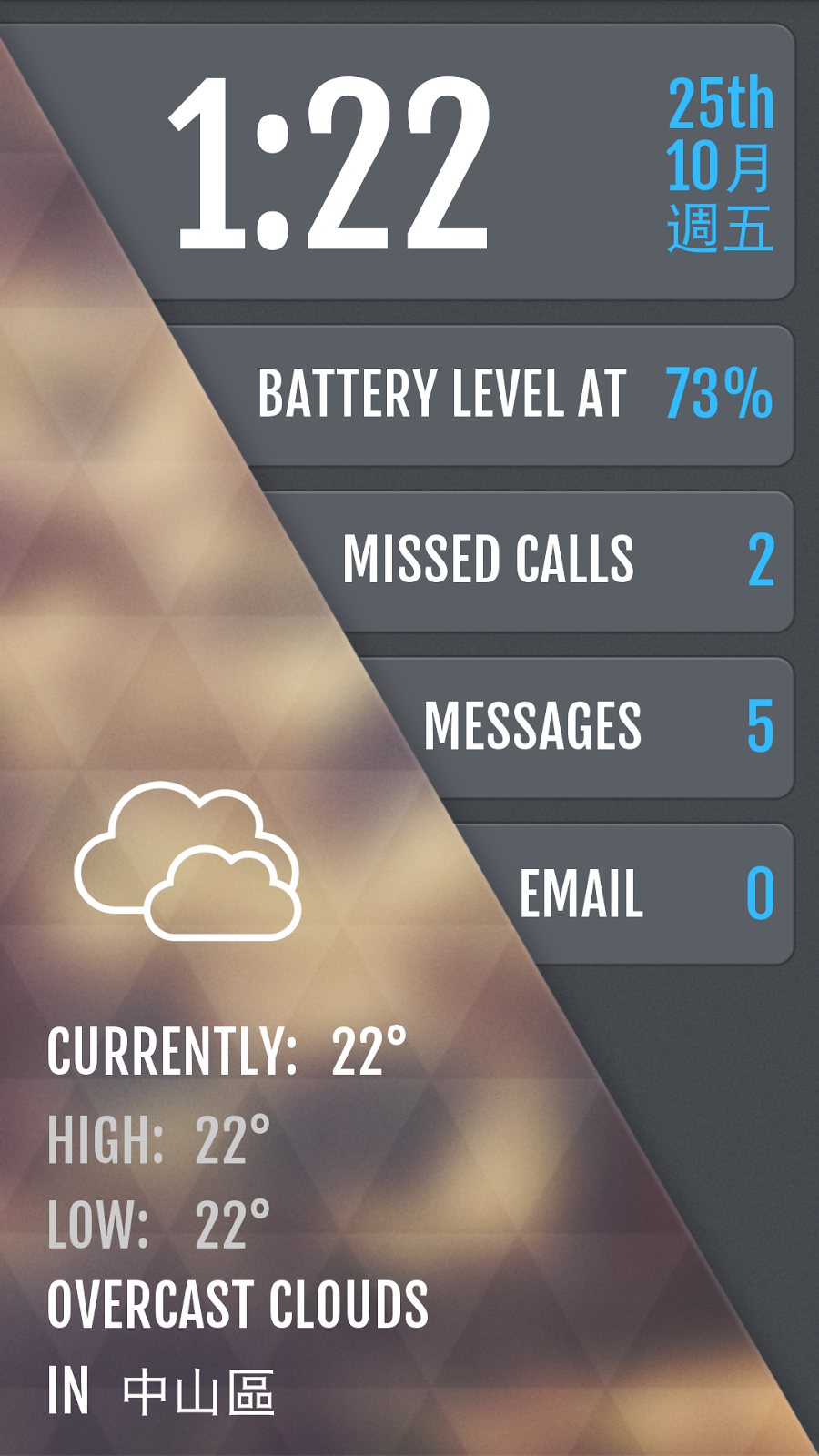
Task: Open the Missed Calls card
Action: tap(555, 560)
